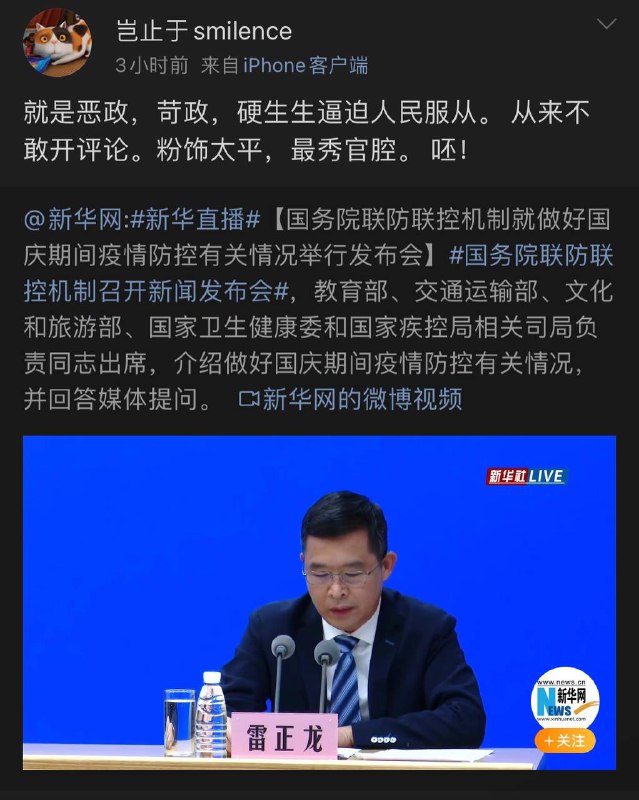Screen dimensions: 639x800
Task: Play the press conference video
Action: 320,600
